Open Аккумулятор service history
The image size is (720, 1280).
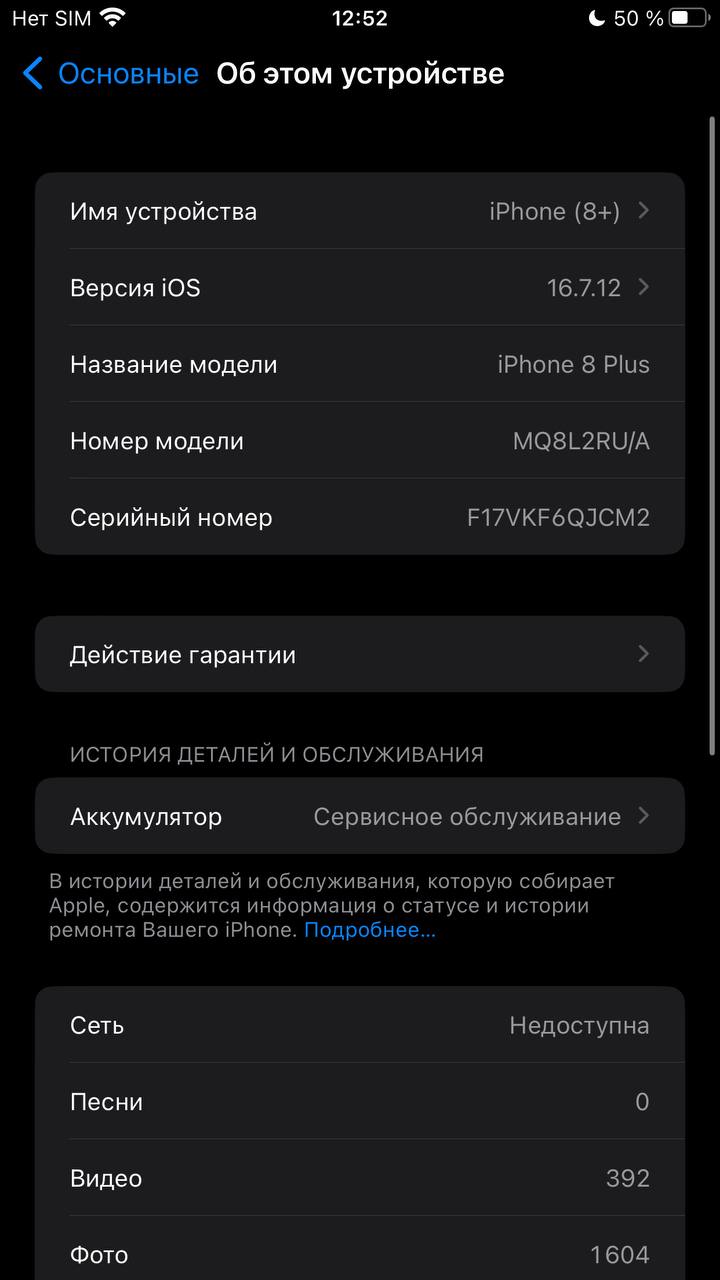pyautogui.click(x=360, y=817)
